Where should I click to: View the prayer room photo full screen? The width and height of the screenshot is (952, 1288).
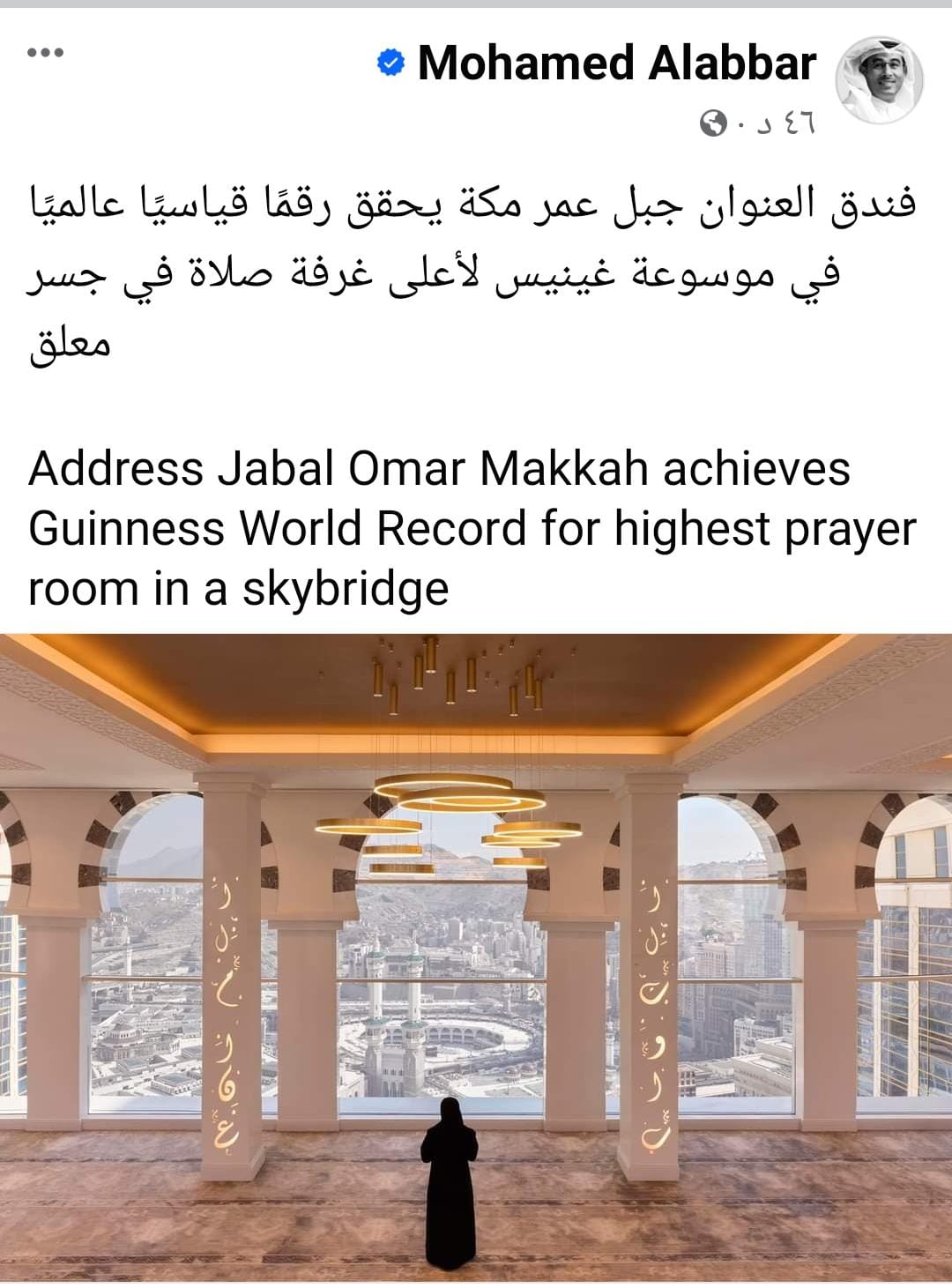click(x=476, y=957)
